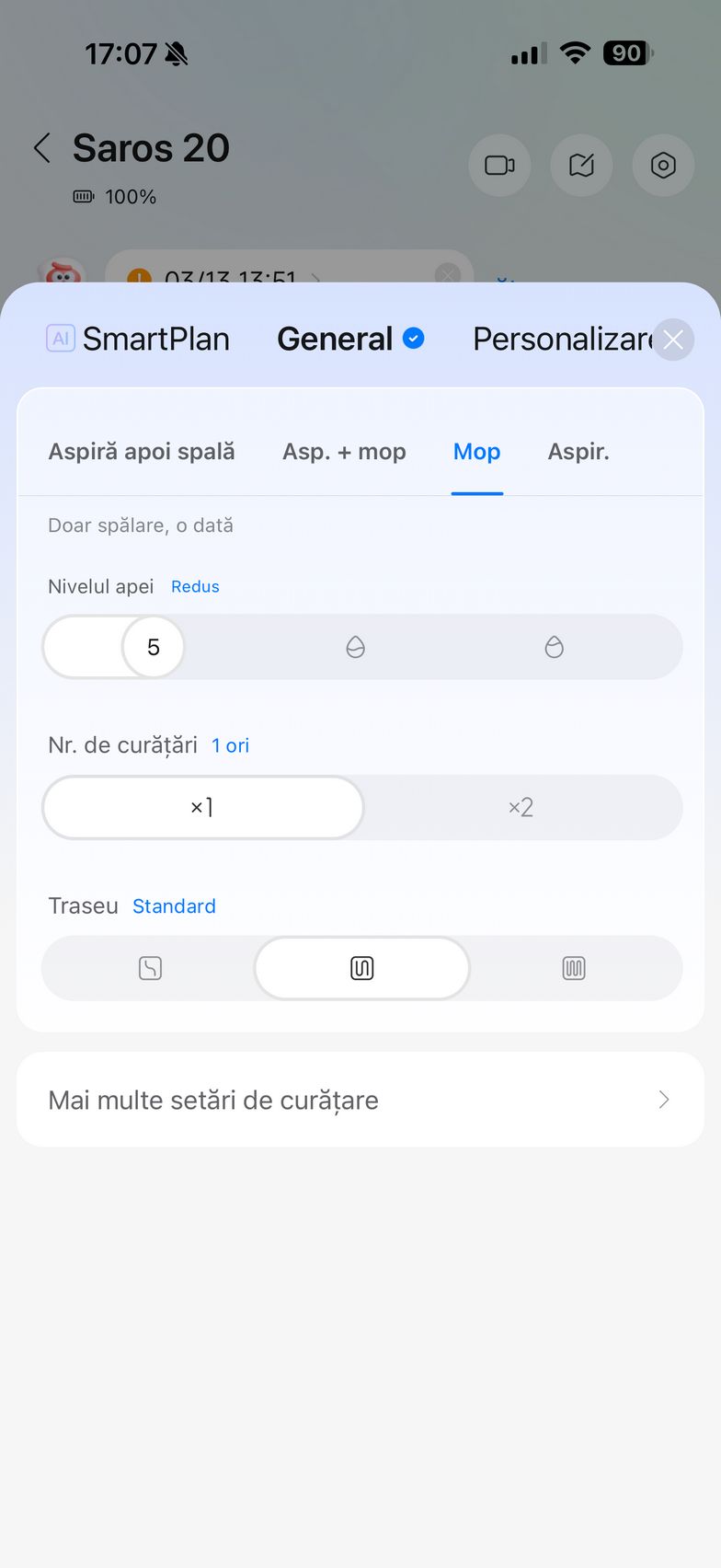Set water level to medium droplet

coord(356,648)
